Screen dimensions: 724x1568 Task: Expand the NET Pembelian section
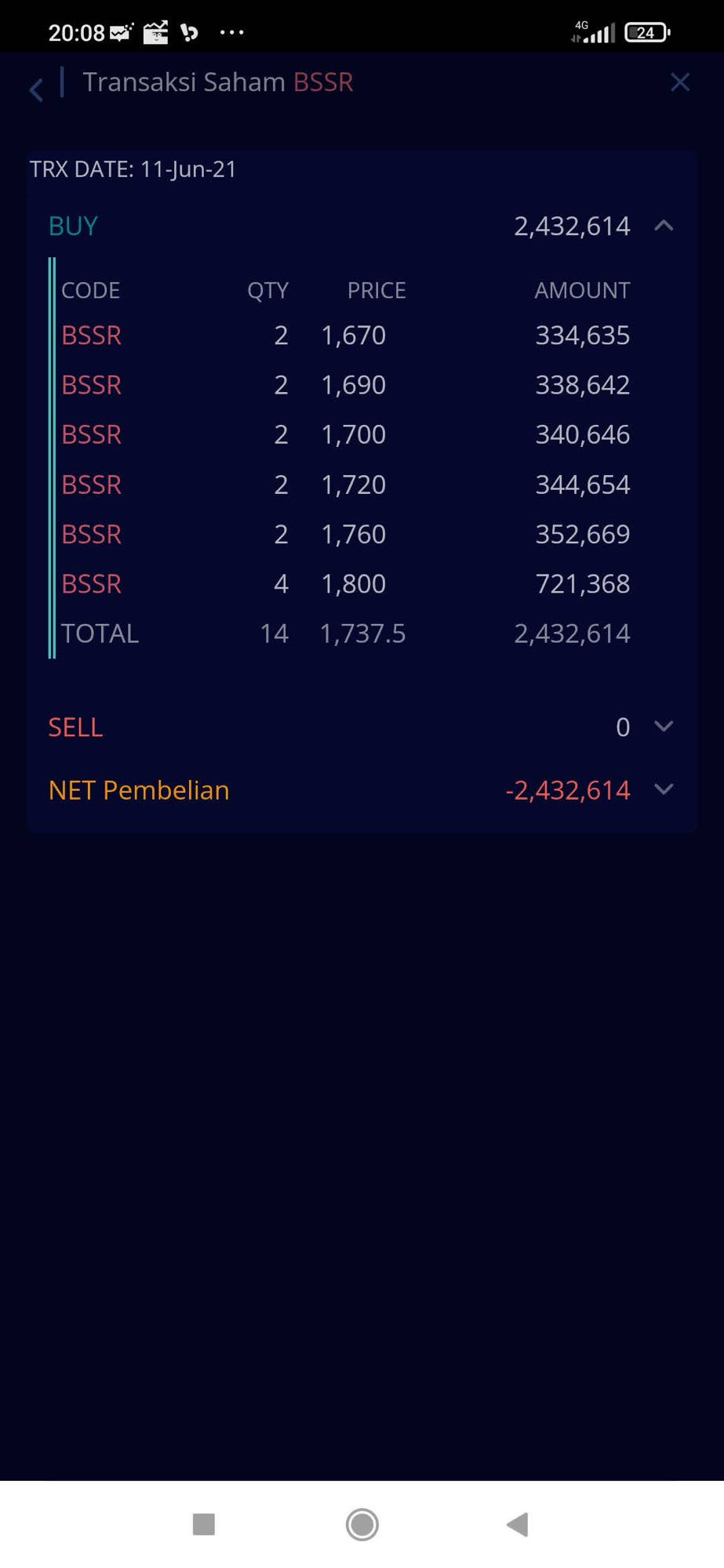[x=664, y=789]
